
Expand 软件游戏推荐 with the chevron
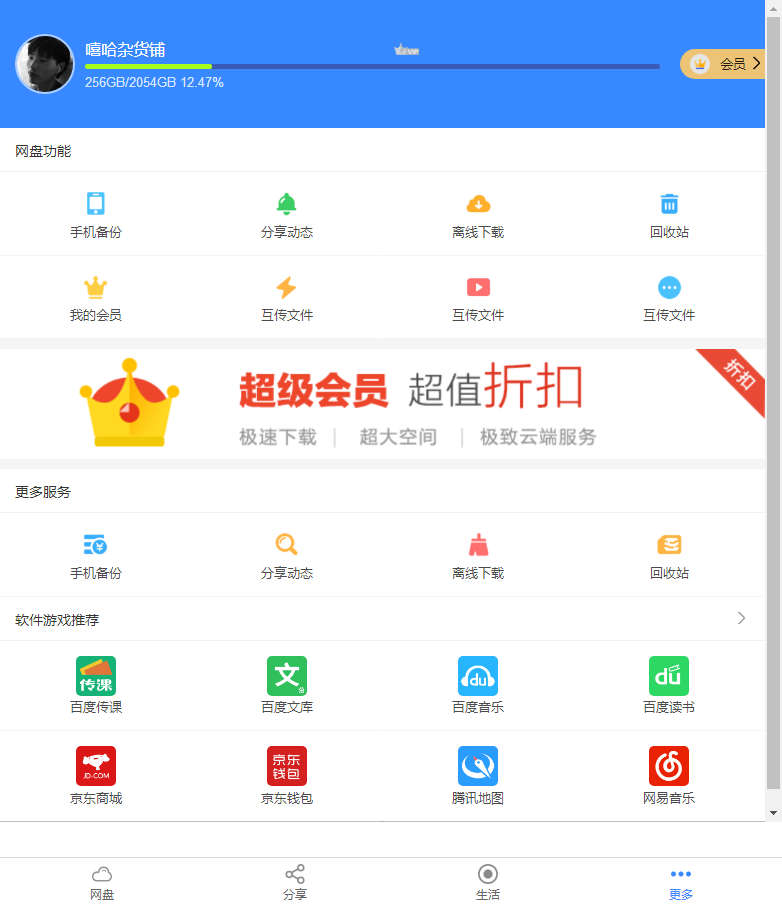tap(741, 618)
